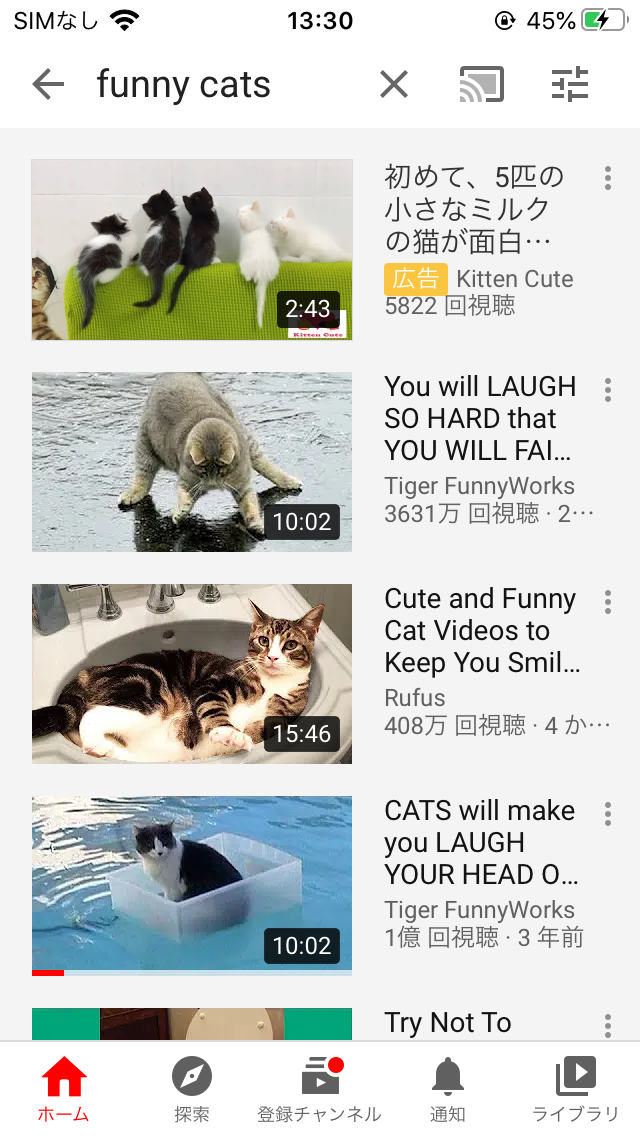This screenshot has height=1136, width=640.
Task: Go back using the arrow icon
Action: [x=49, y=85]
